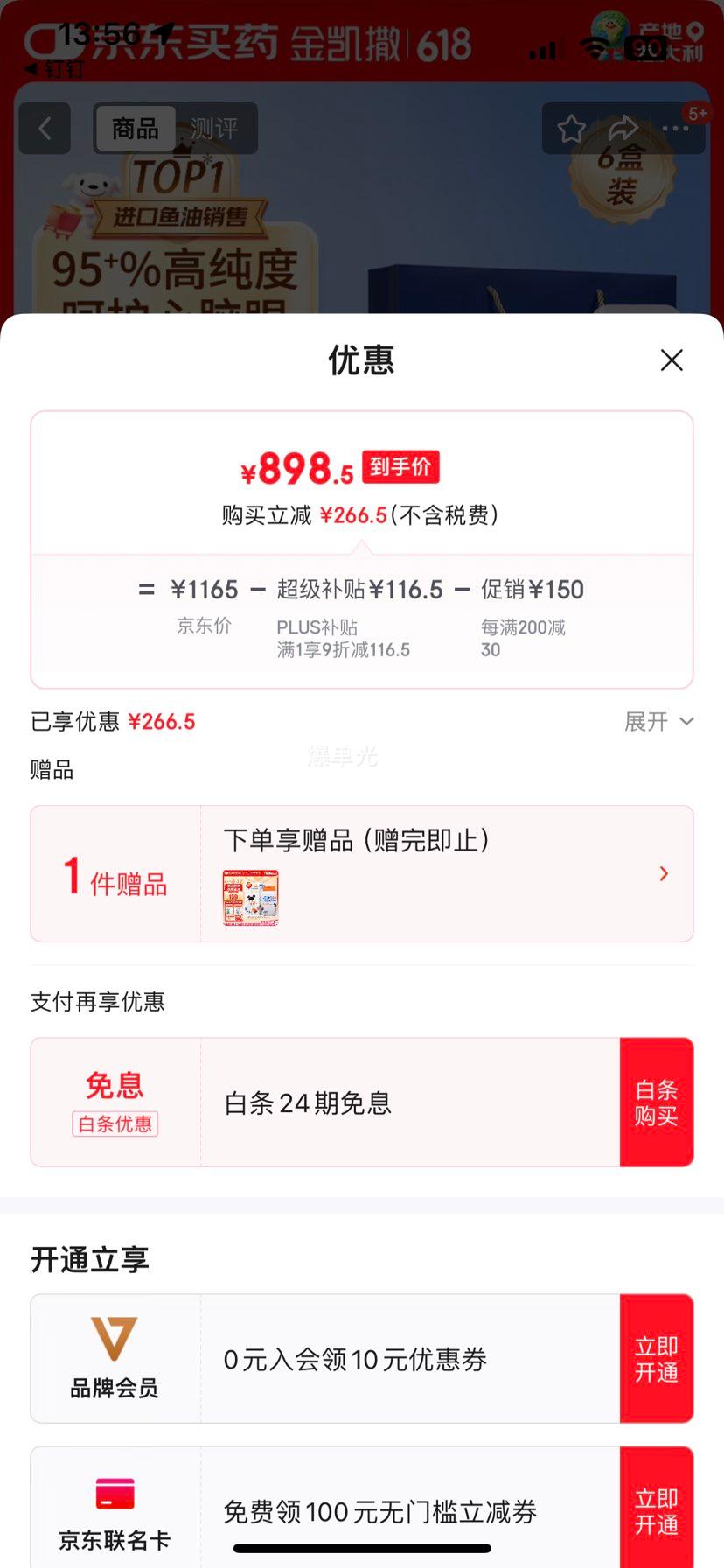Switch to the 测评 tab
This screenshot has width=724, height=1568.
point(212,129)
